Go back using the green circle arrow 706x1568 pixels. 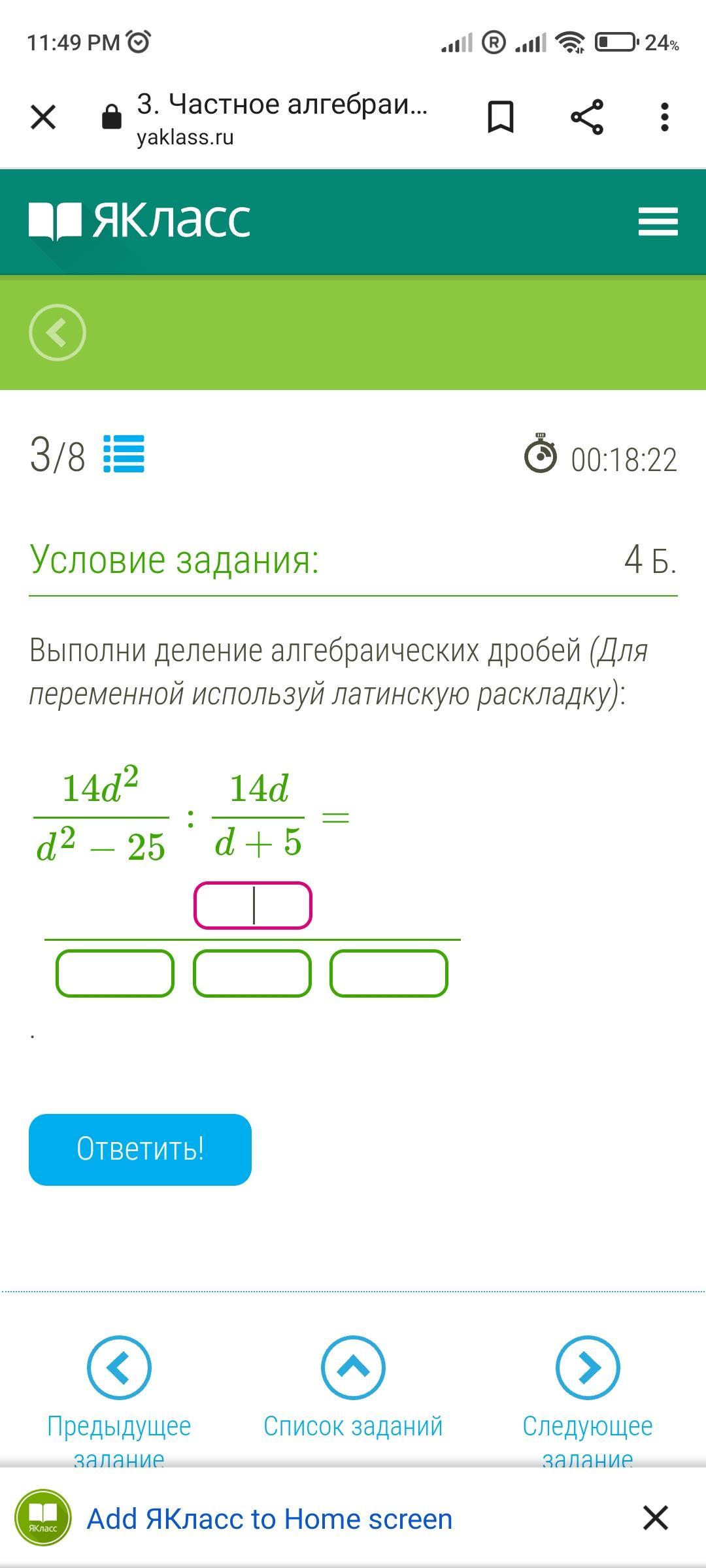(58, 333)
